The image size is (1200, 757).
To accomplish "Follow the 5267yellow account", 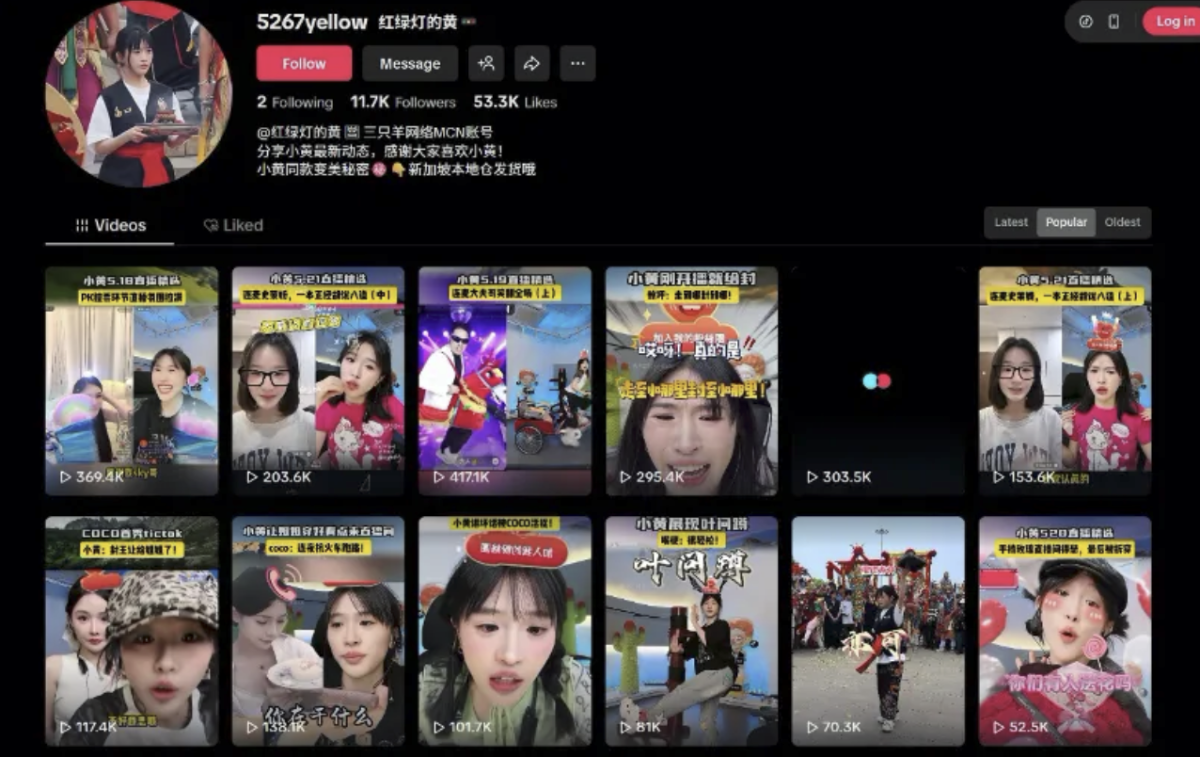I will pyautogui.click(x=304, y=63).
